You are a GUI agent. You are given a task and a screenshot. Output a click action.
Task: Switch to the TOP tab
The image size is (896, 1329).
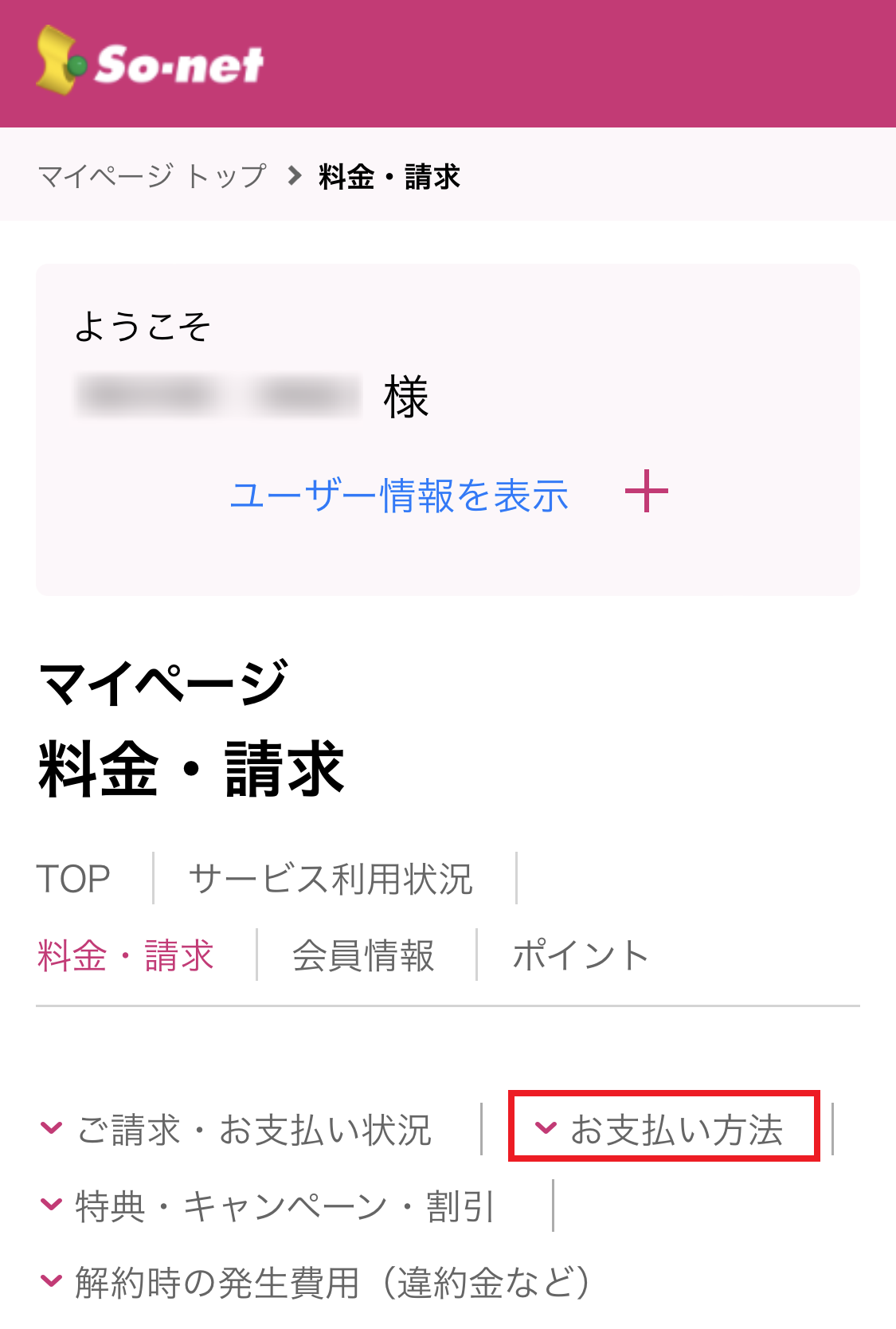point(73,879)
